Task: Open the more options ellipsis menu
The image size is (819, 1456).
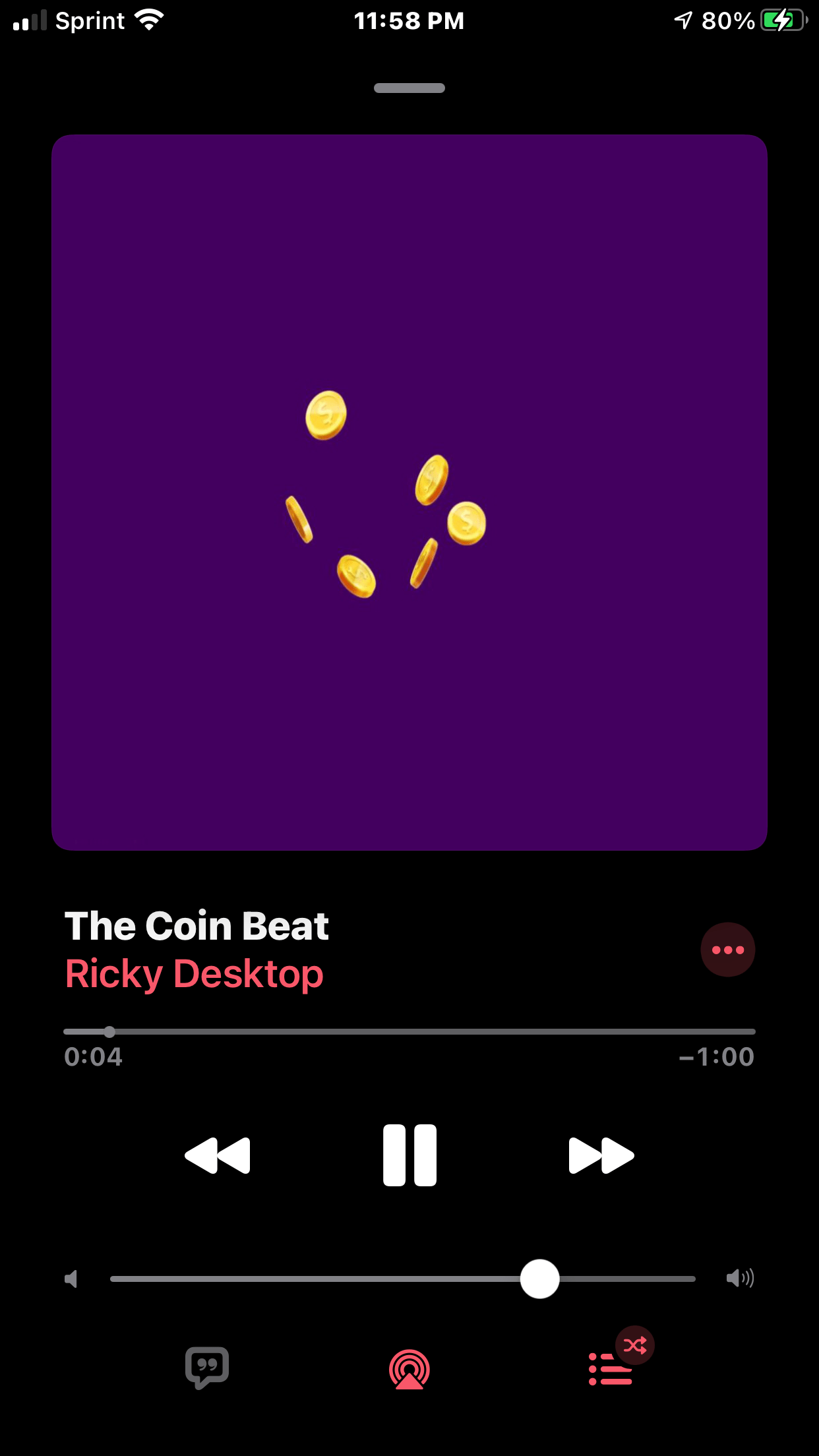Action: [x=727, y=950]
